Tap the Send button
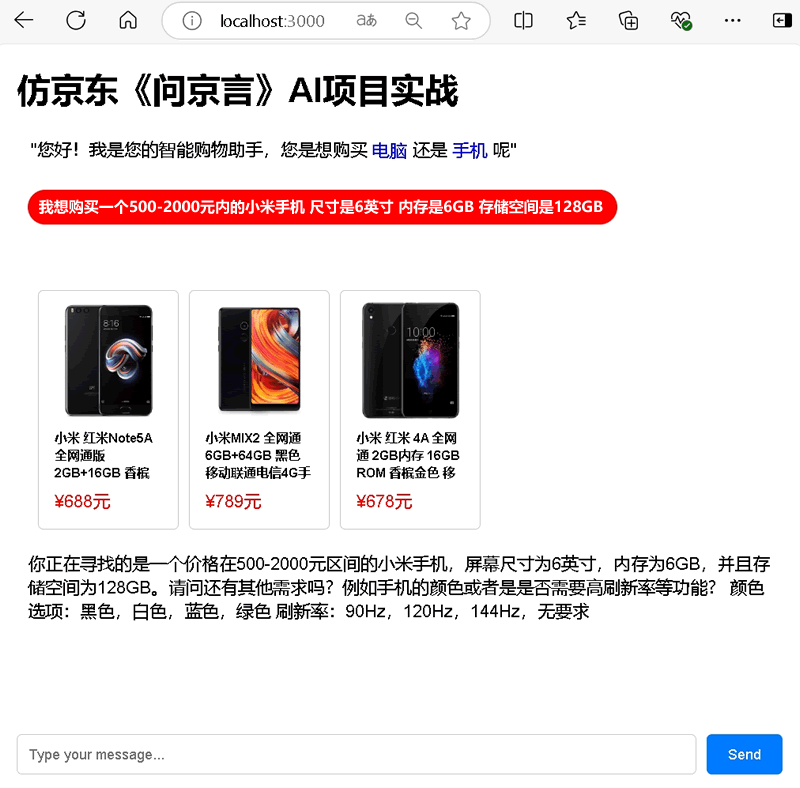The image size is (800, 788). pyautogui.click(x=744, y=754)
